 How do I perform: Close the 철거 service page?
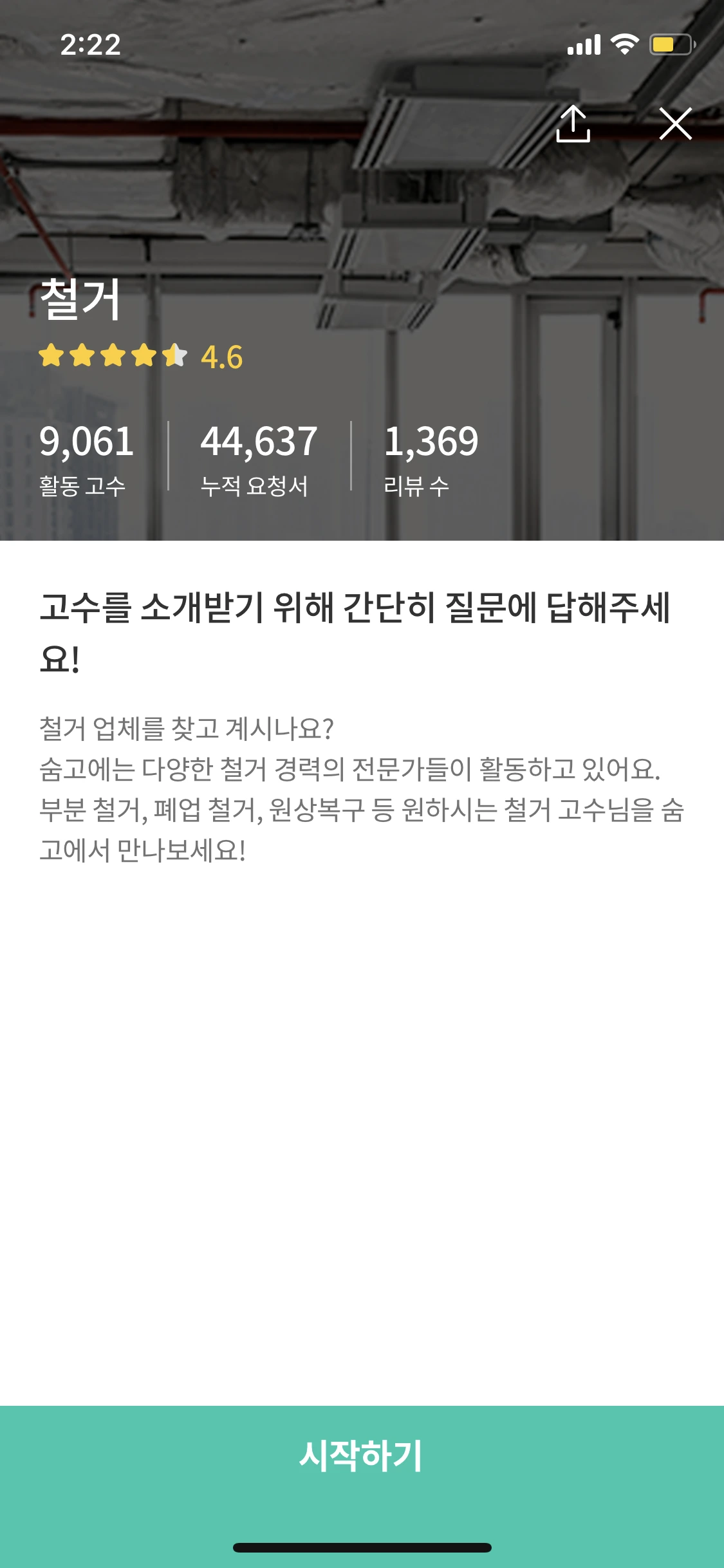click(x=676, y=124)
